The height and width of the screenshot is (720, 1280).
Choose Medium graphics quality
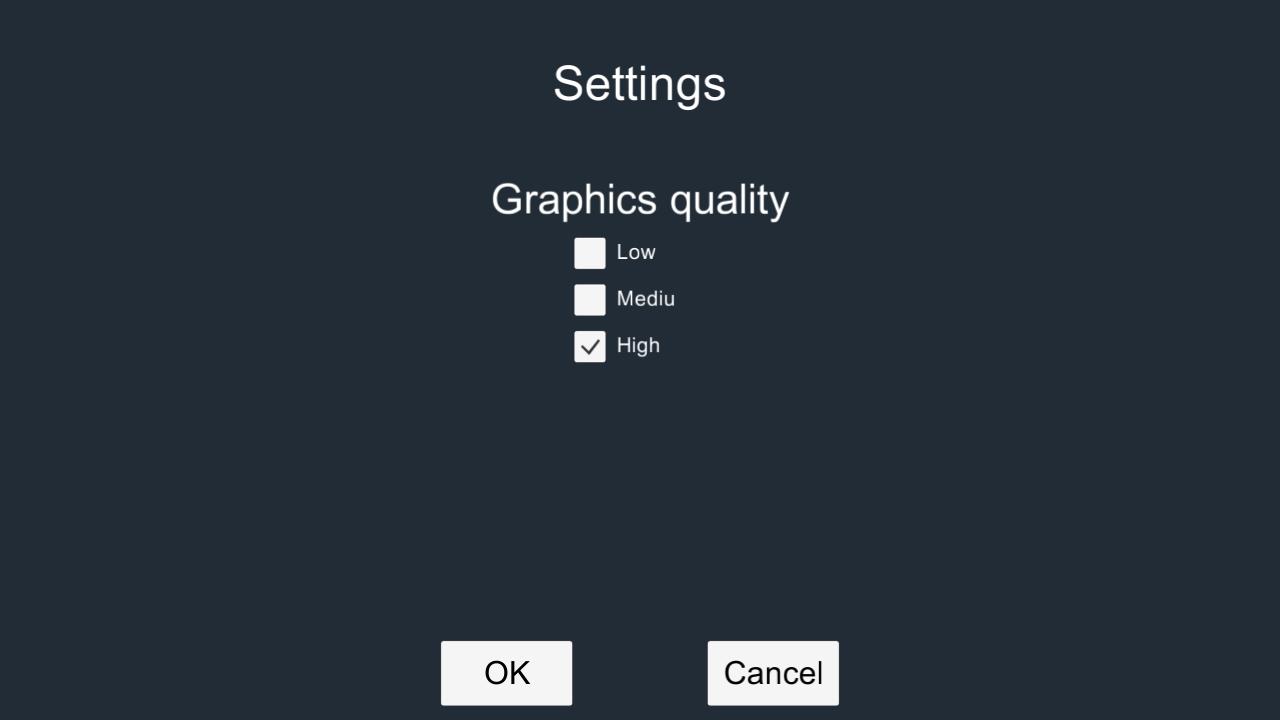(x=590, y=300)
